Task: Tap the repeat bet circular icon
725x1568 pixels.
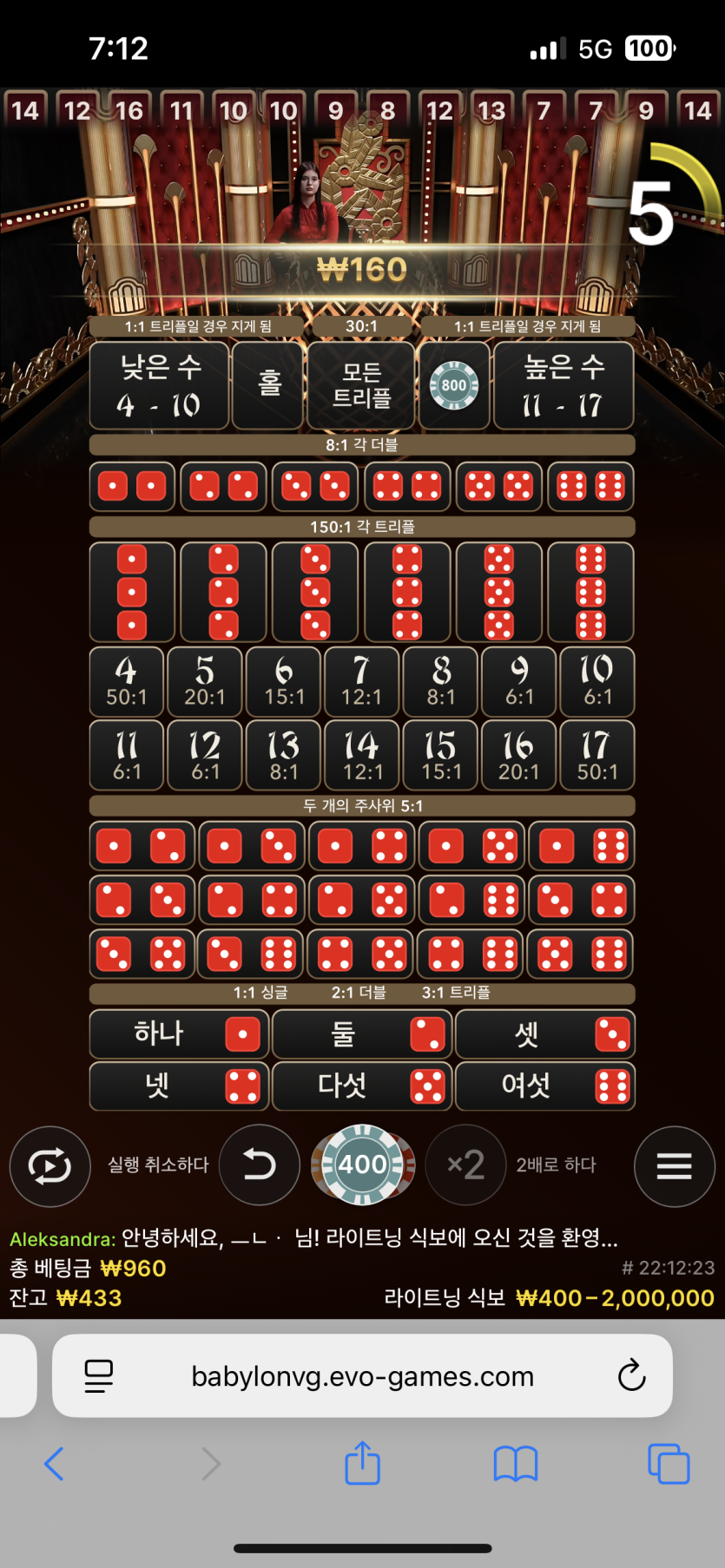Action: point(49,1165)
